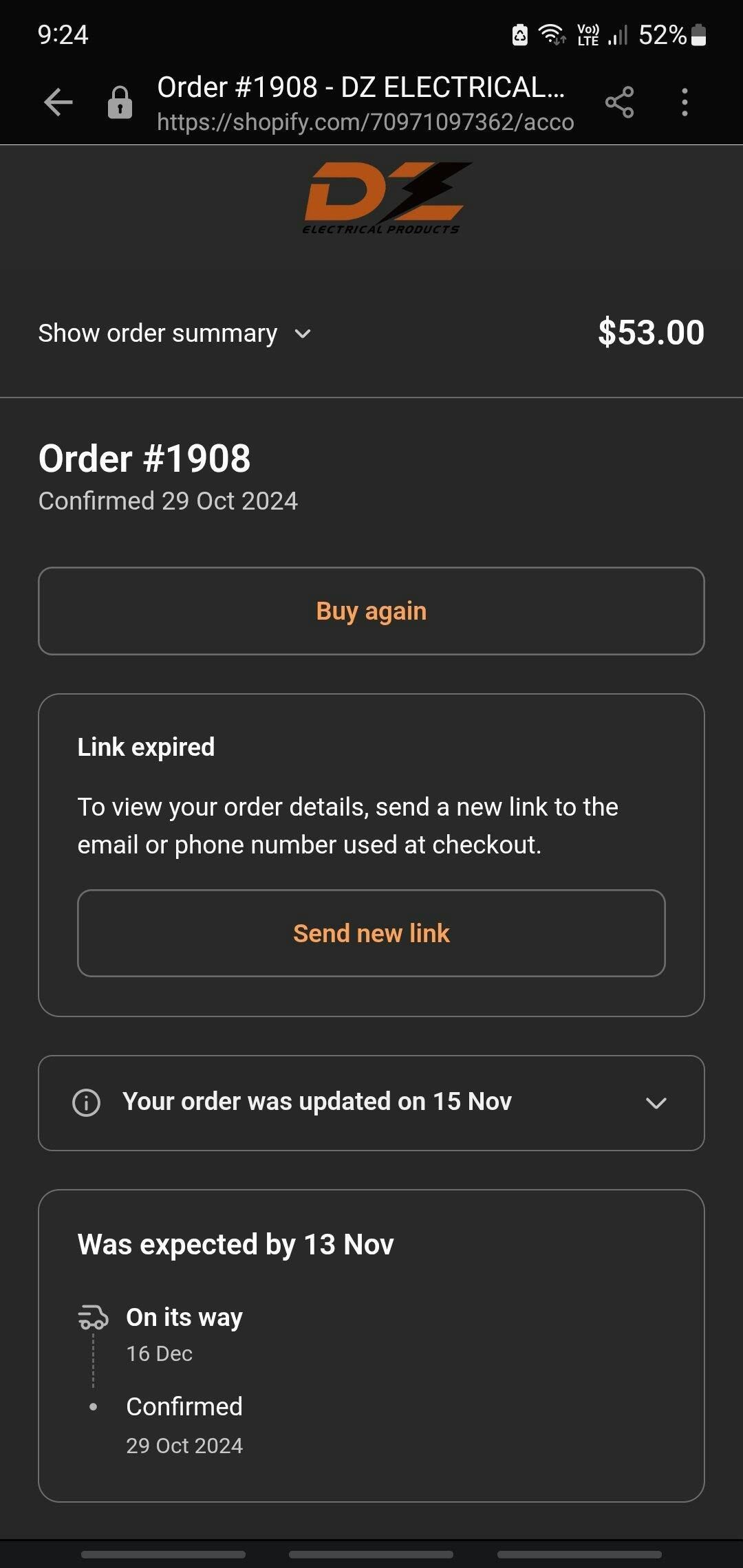Share this order page

(x=619, y=102)
